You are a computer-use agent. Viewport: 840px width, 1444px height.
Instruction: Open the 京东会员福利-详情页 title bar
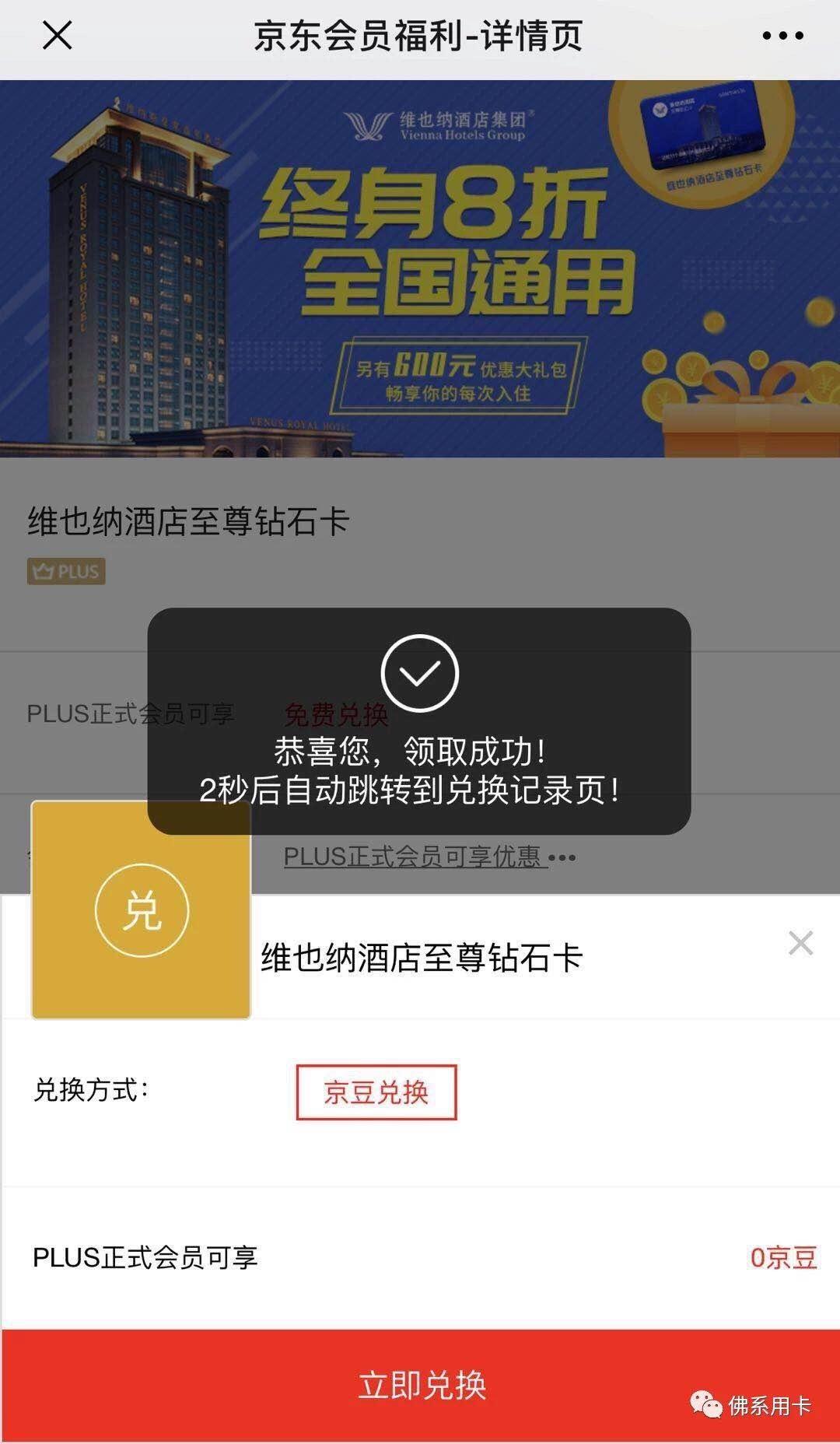pyautogui.click(x=420, y=35)
